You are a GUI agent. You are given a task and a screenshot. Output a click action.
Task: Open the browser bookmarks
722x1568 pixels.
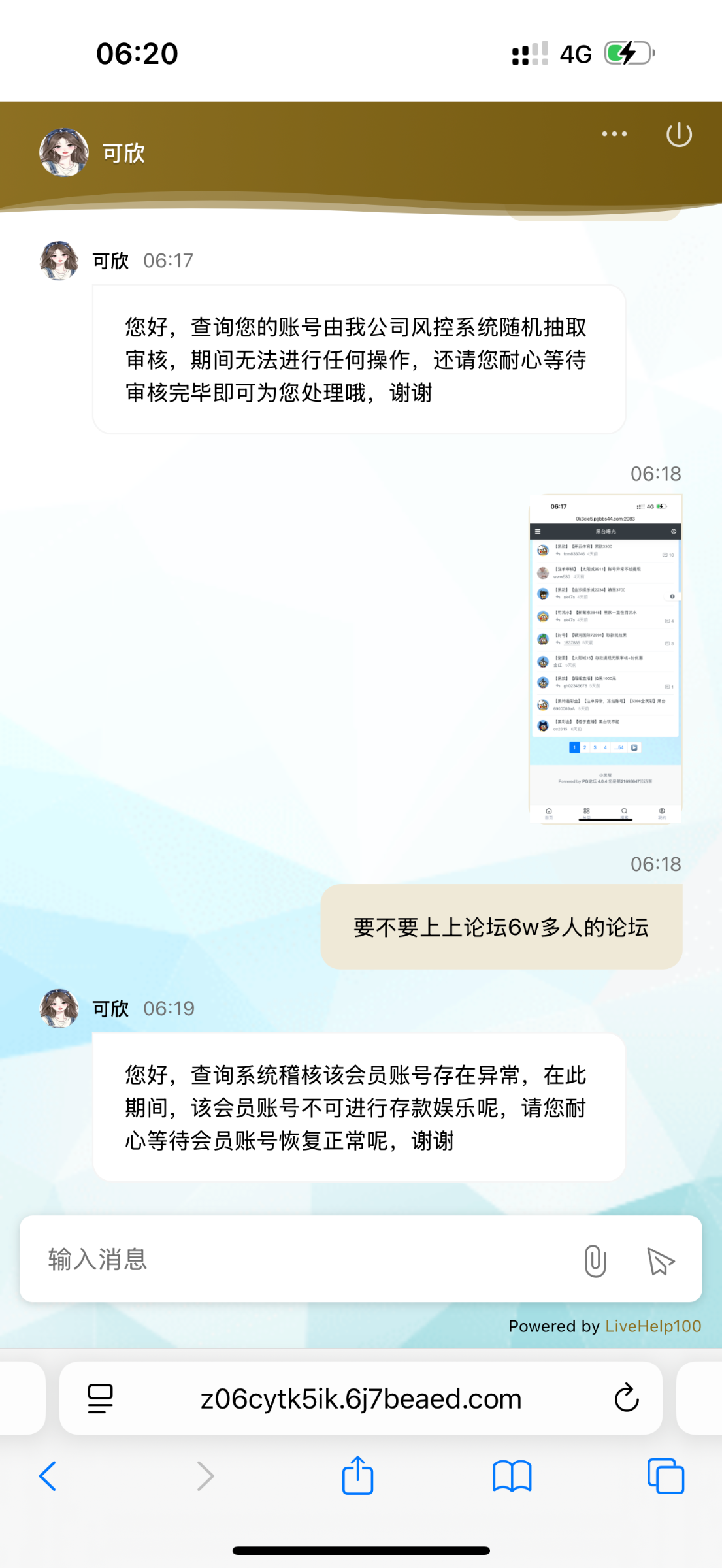coord(512,1476)
